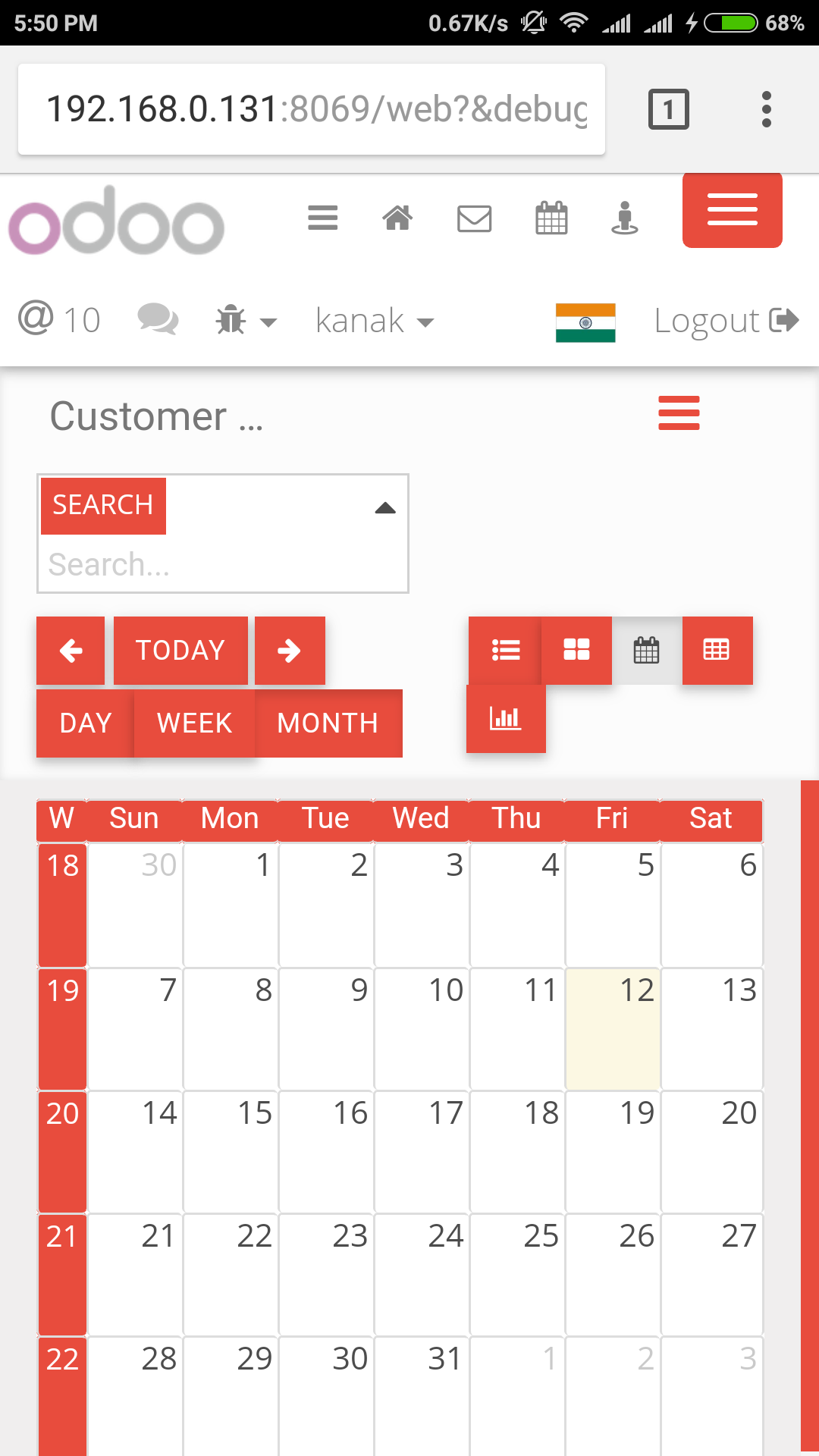
Task: Open the debug bug dropdown
Action: click(246, 321)
